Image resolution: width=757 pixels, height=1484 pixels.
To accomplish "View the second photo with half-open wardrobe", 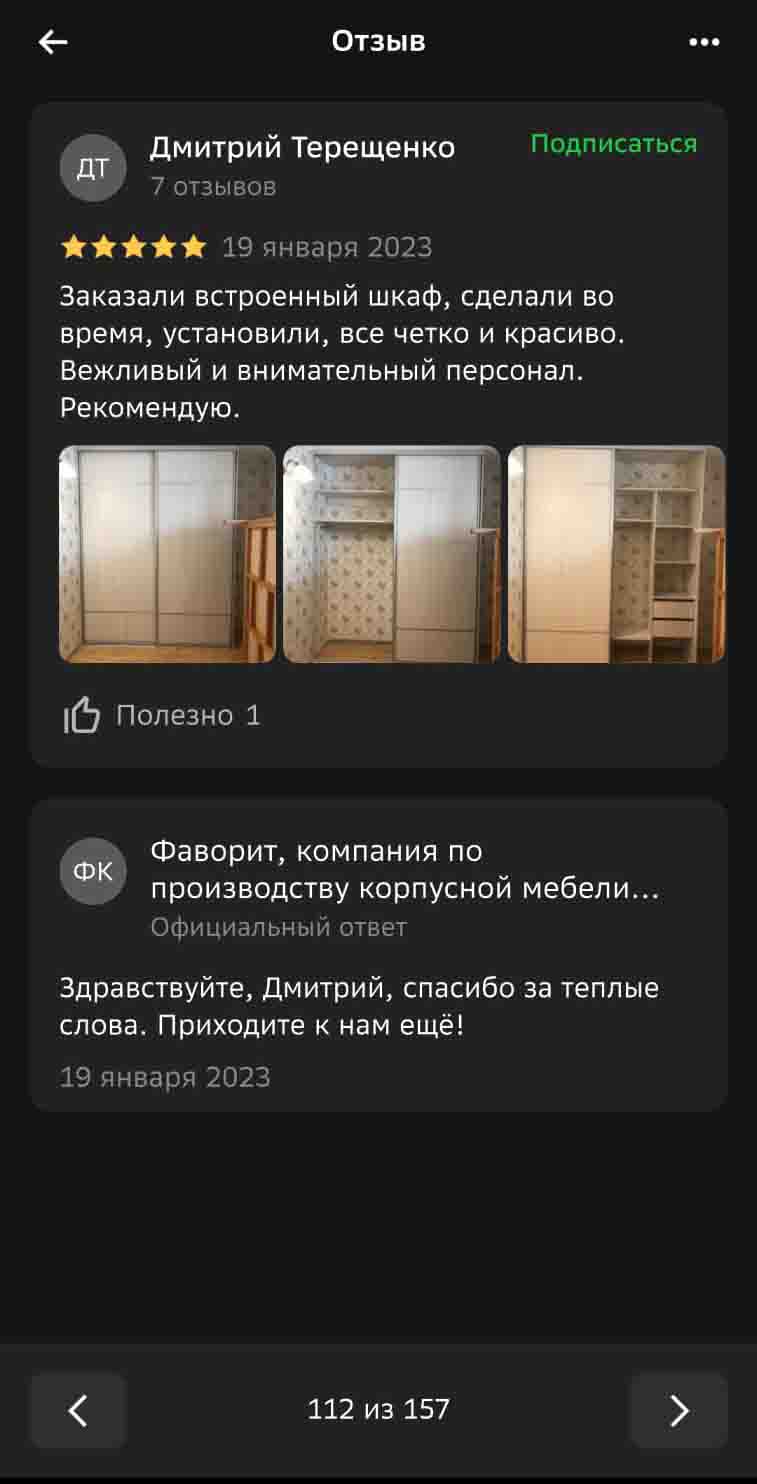I will 391,554.
